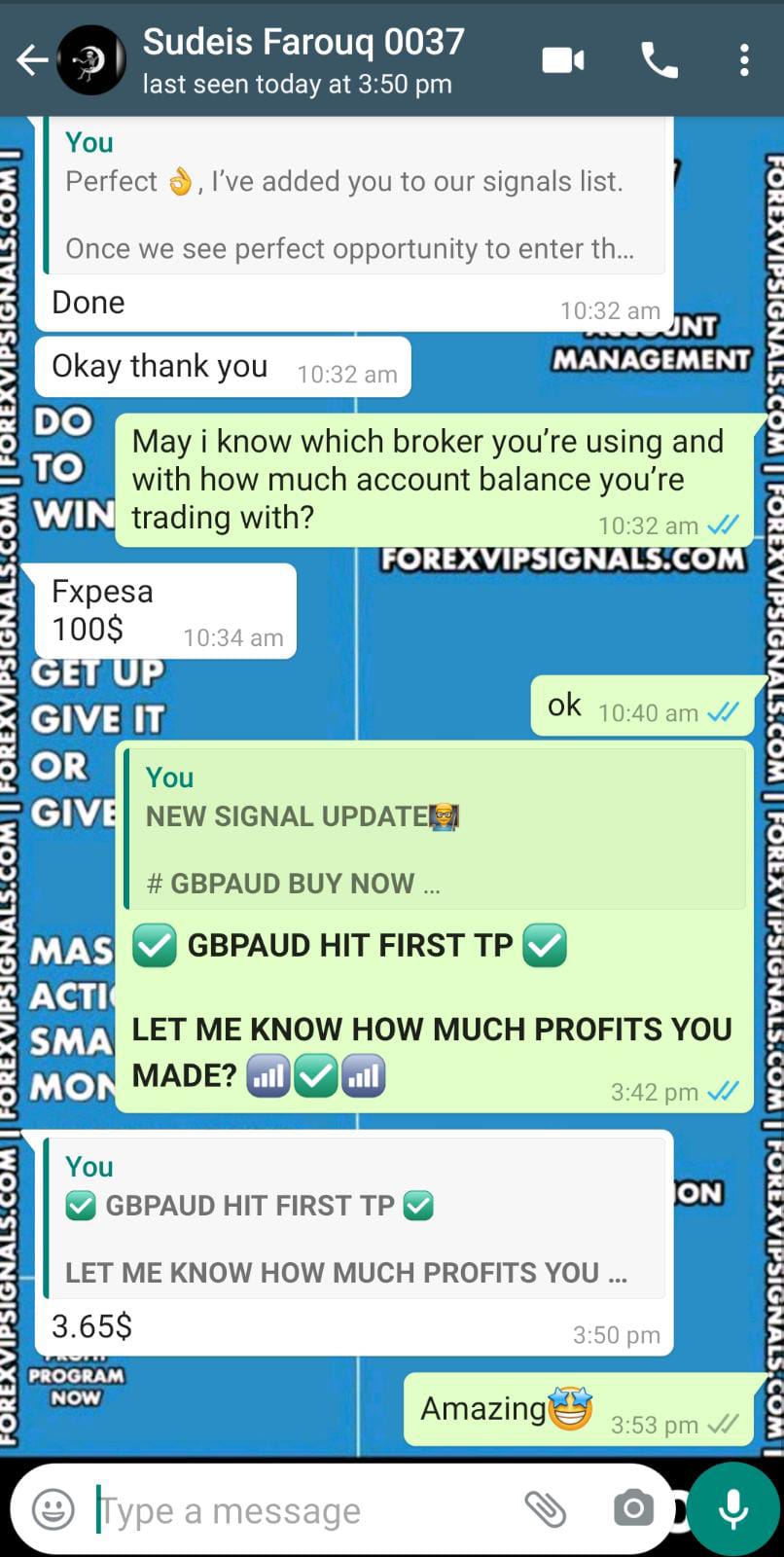Viewport: 784px width, 1557px height.
Task: Go back to the chats list
Action: [31, 60]
